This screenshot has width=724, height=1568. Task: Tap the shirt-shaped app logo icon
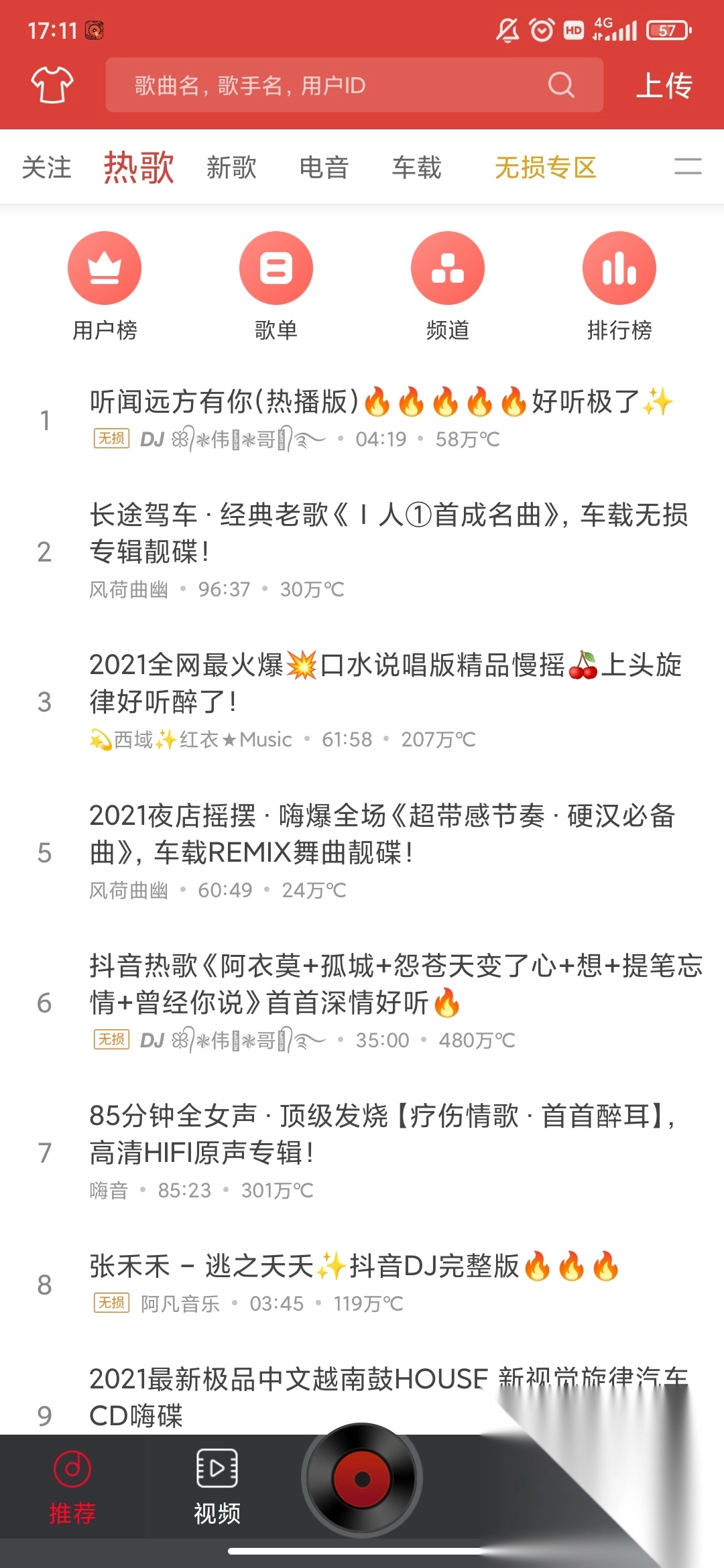tap(51, 84)
